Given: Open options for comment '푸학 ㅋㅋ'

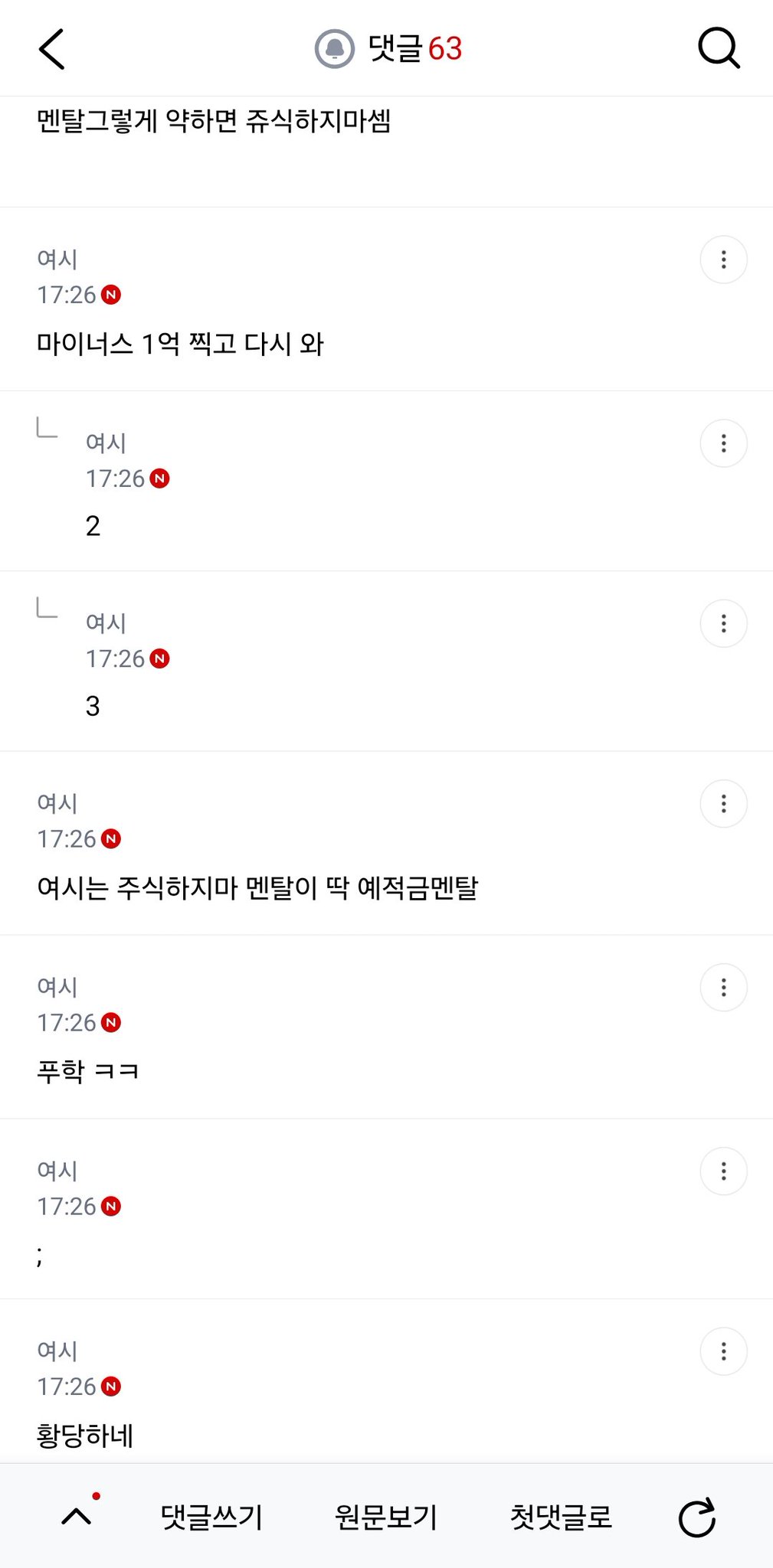Looking at the screenshot, I should [724, 988].
